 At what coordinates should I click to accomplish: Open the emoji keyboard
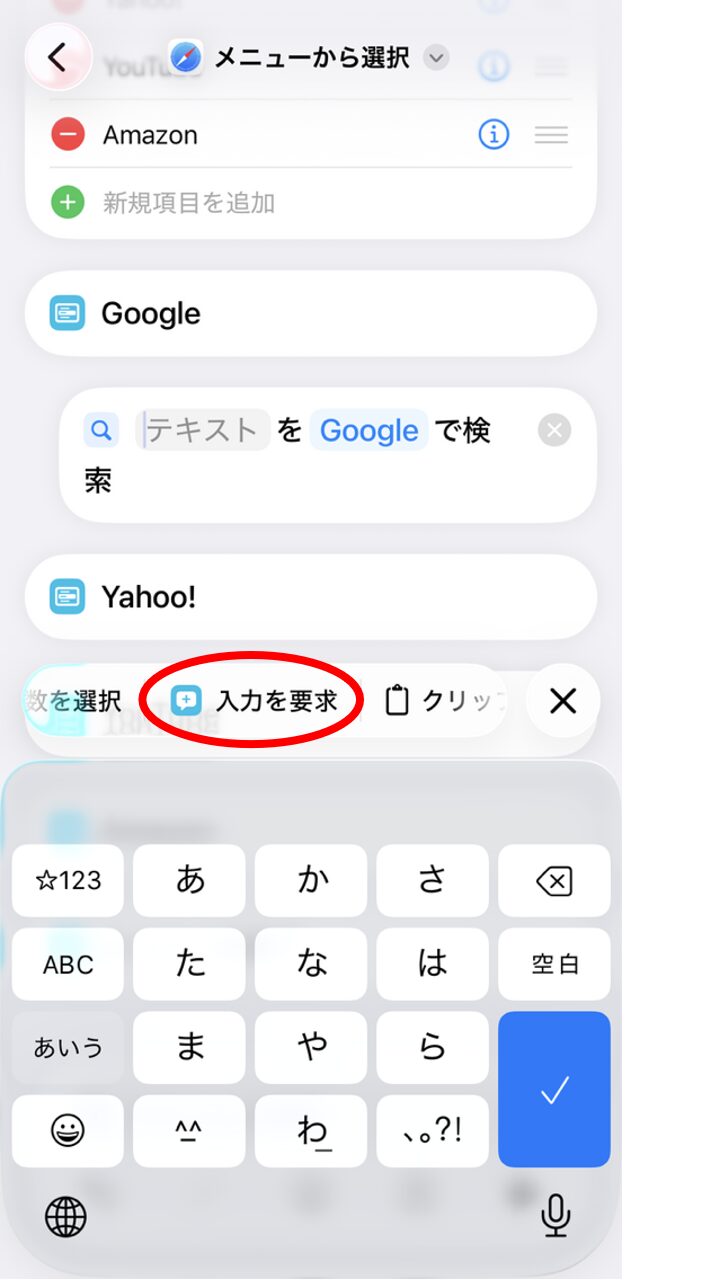tap(68, 1131)
